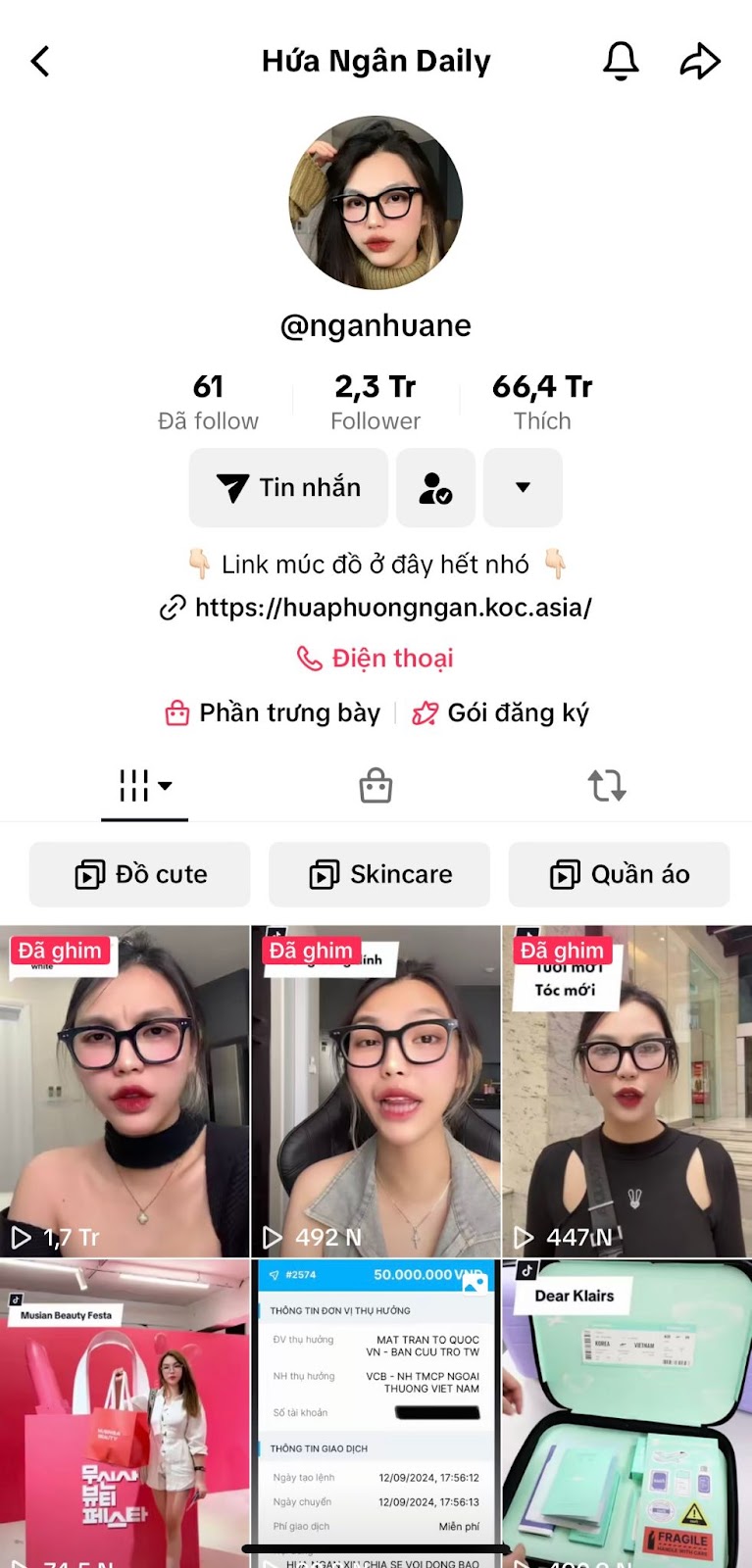Send a message with Tin nhắn
The height and width of the screenshot is (1568, 752).
coord(289,488)
